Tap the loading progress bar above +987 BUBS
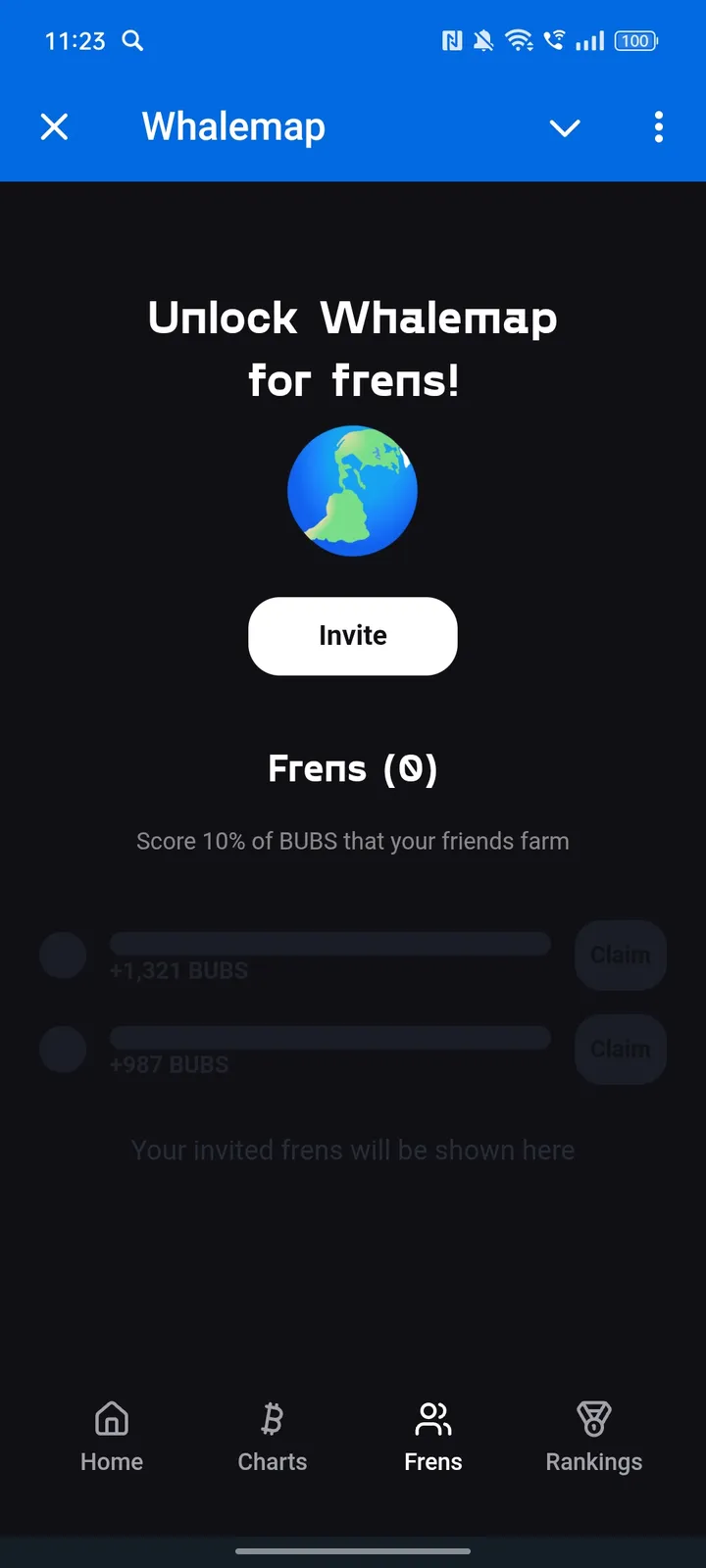This screenshot has width=706, height=1568. pyautogui.click(x=330, y=1036)
